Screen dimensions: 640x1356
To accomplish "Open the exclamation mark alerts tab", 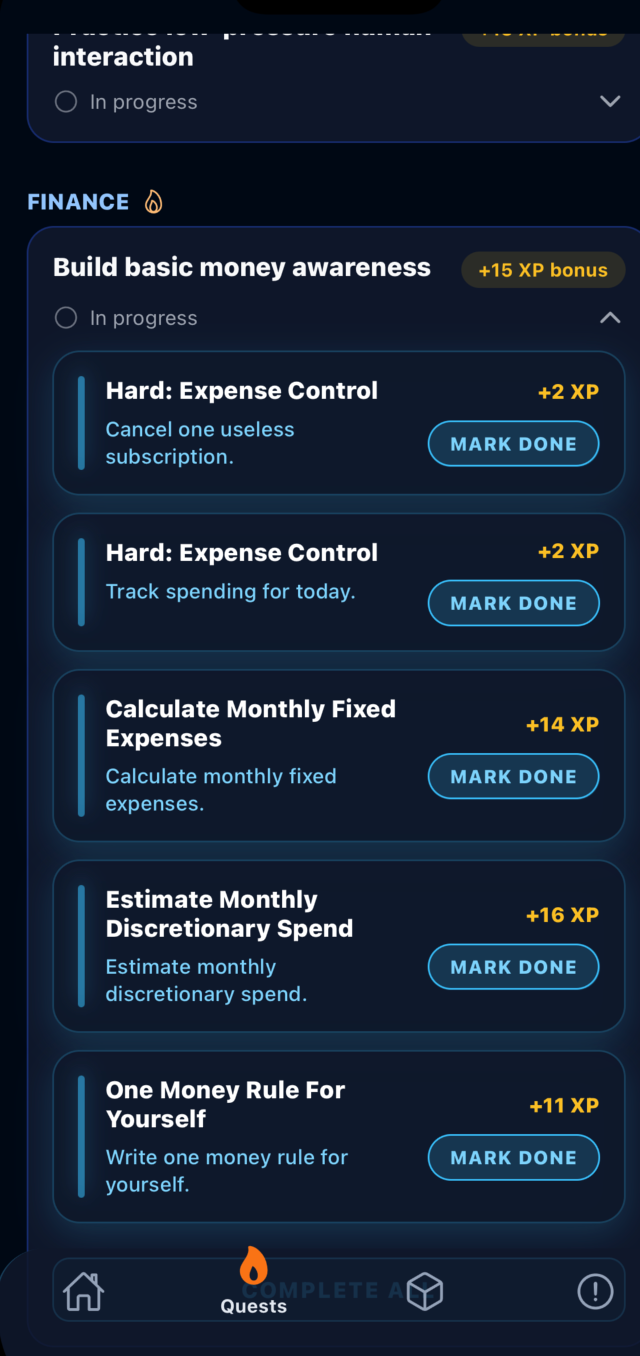I will pyautogui.click(x=595, y=1291).
